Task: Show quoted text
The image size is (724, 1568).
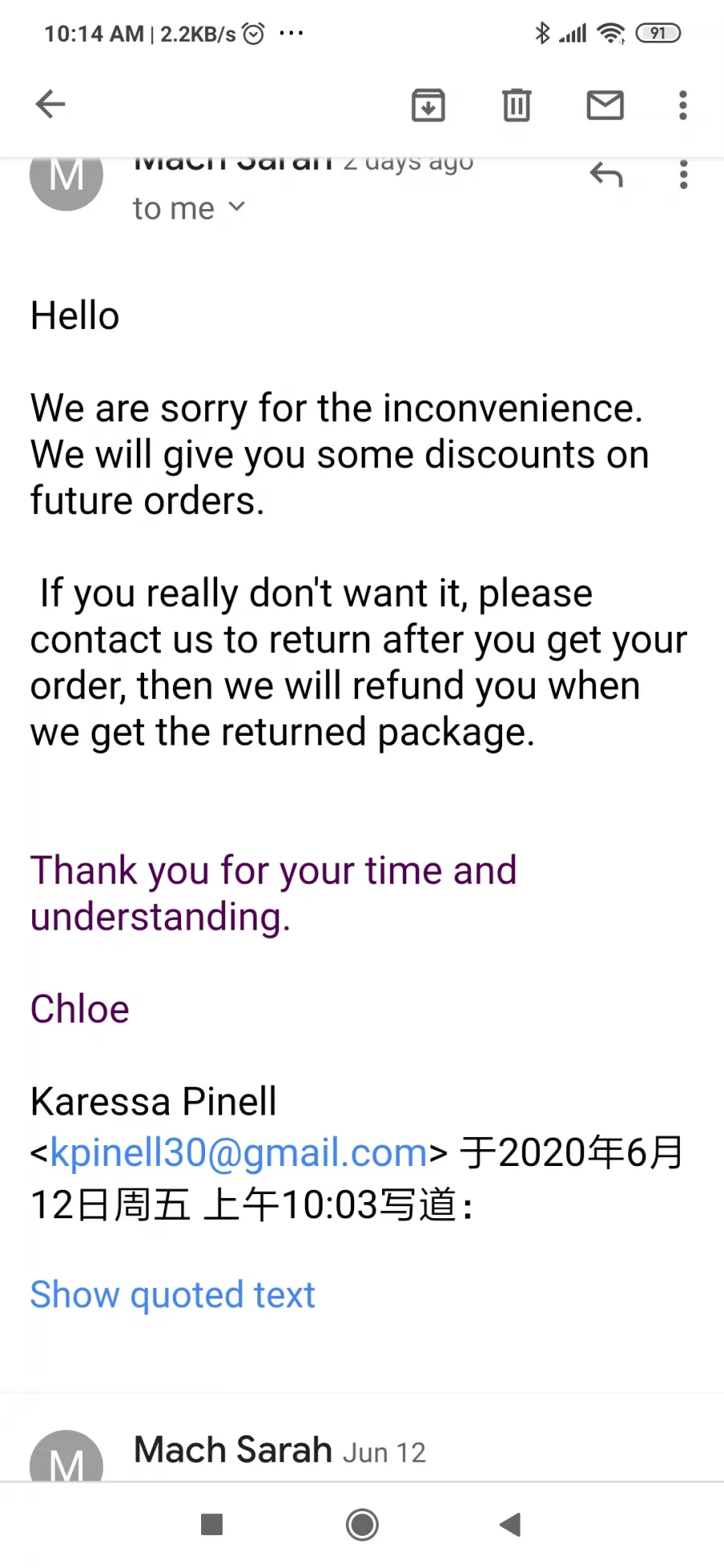Action: click(172, 1295)
